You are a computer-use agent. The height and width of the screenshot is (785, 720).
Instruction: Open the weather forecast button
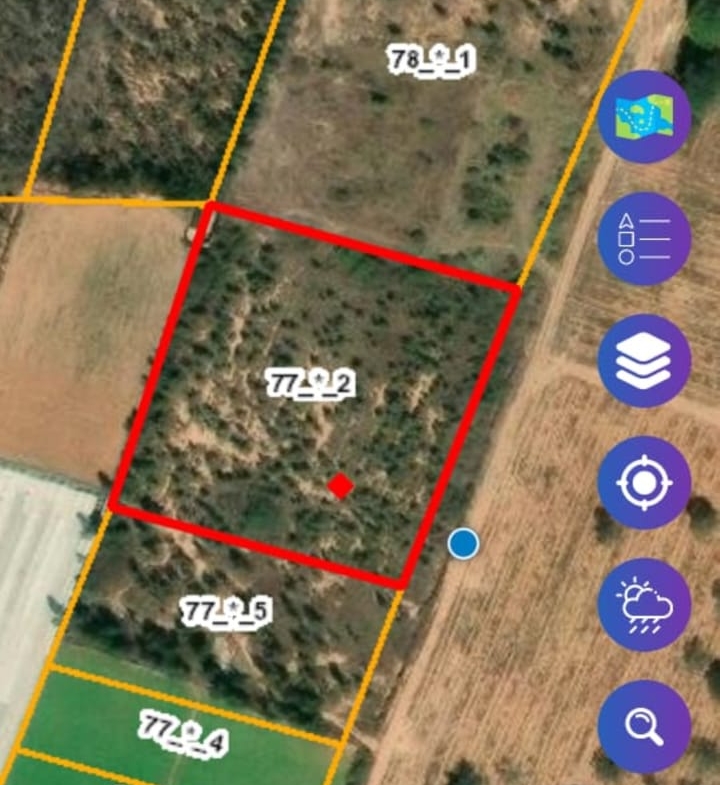pos(644,605)
